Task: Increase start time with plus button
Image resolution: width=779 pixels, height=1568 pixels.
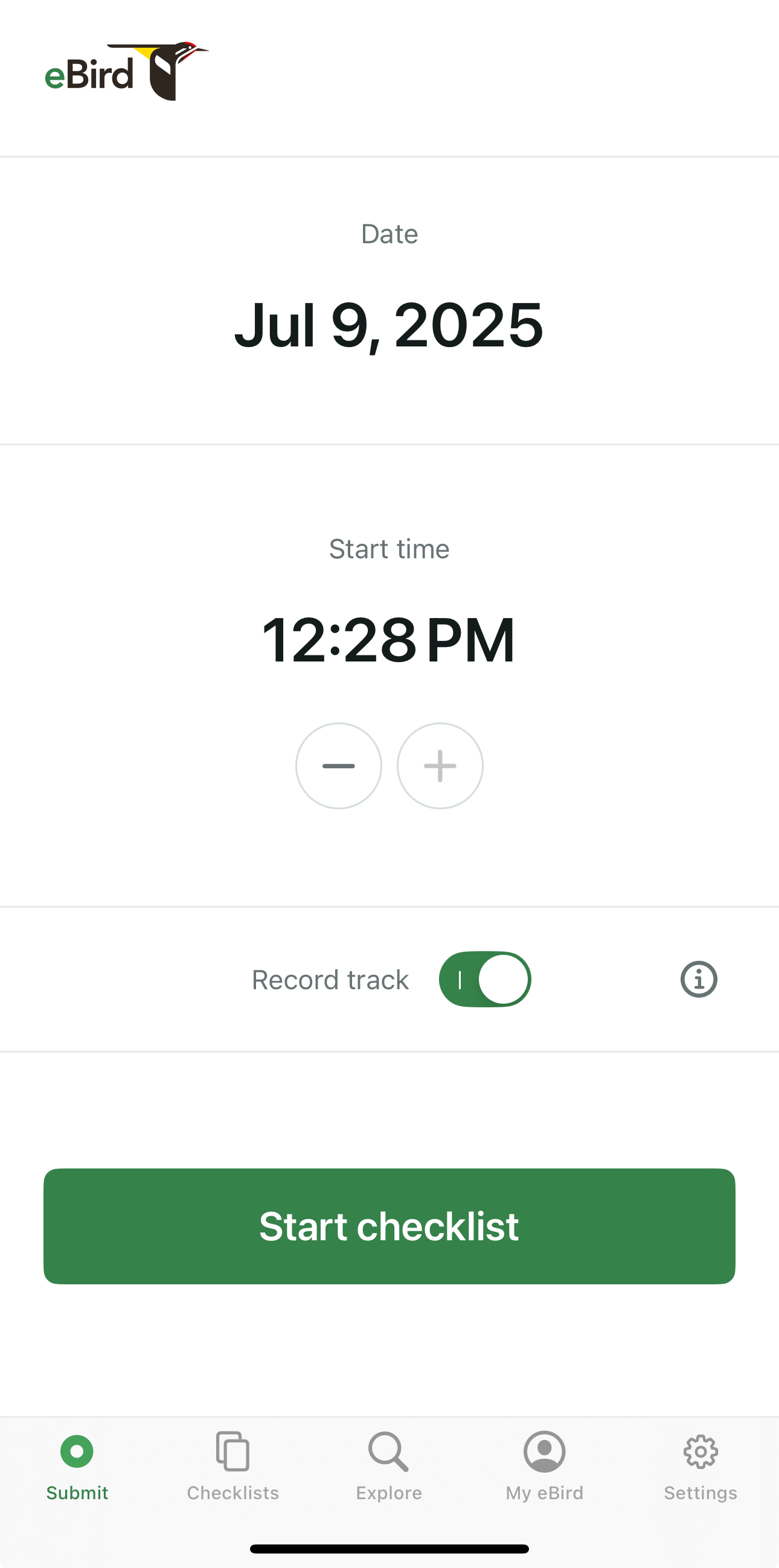Action: (x=440, y=766)
